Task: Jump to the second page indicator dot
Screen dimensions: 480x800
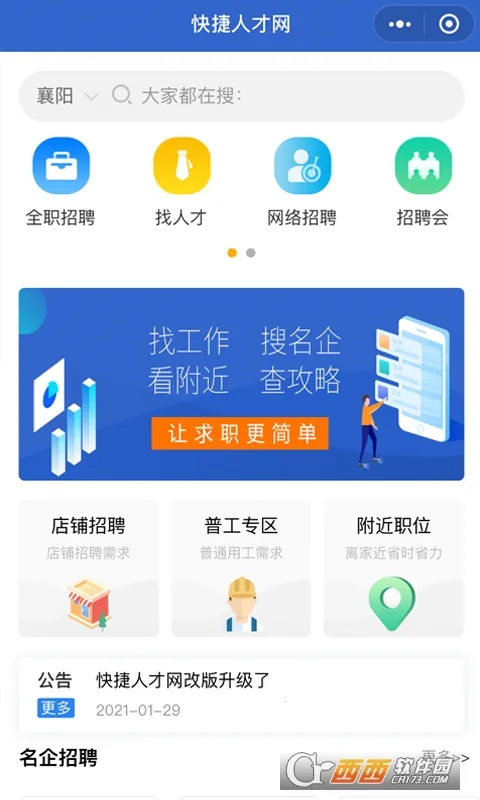Action: click(250, 253)
